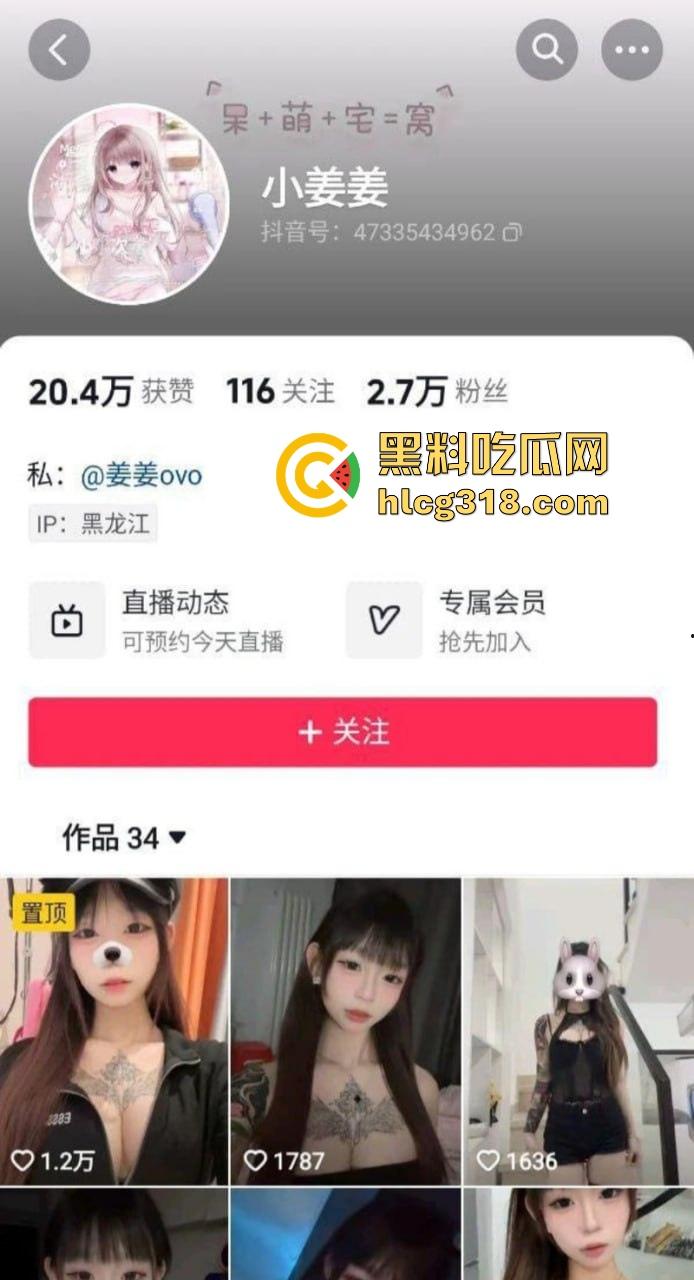Copy the 抖音号 with the copy icon

click(512, 233)
